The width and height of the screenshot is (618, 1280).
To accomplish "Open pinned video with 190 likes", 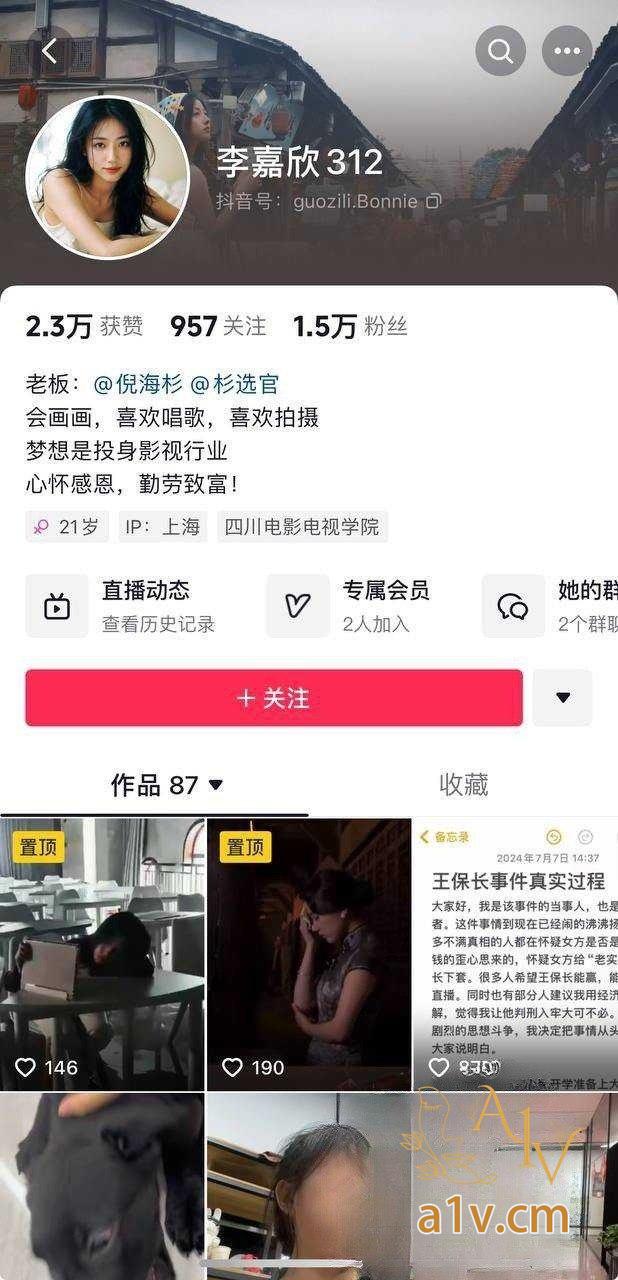I will (308, 955).
